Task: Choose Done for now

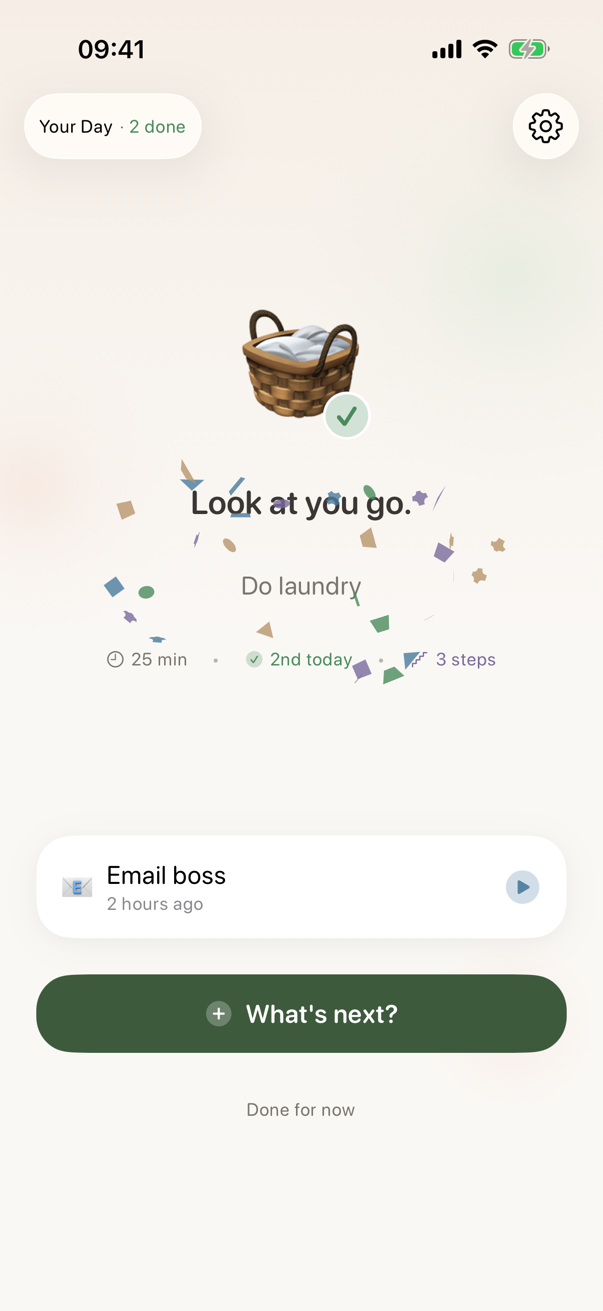Action: (301, 1109)
